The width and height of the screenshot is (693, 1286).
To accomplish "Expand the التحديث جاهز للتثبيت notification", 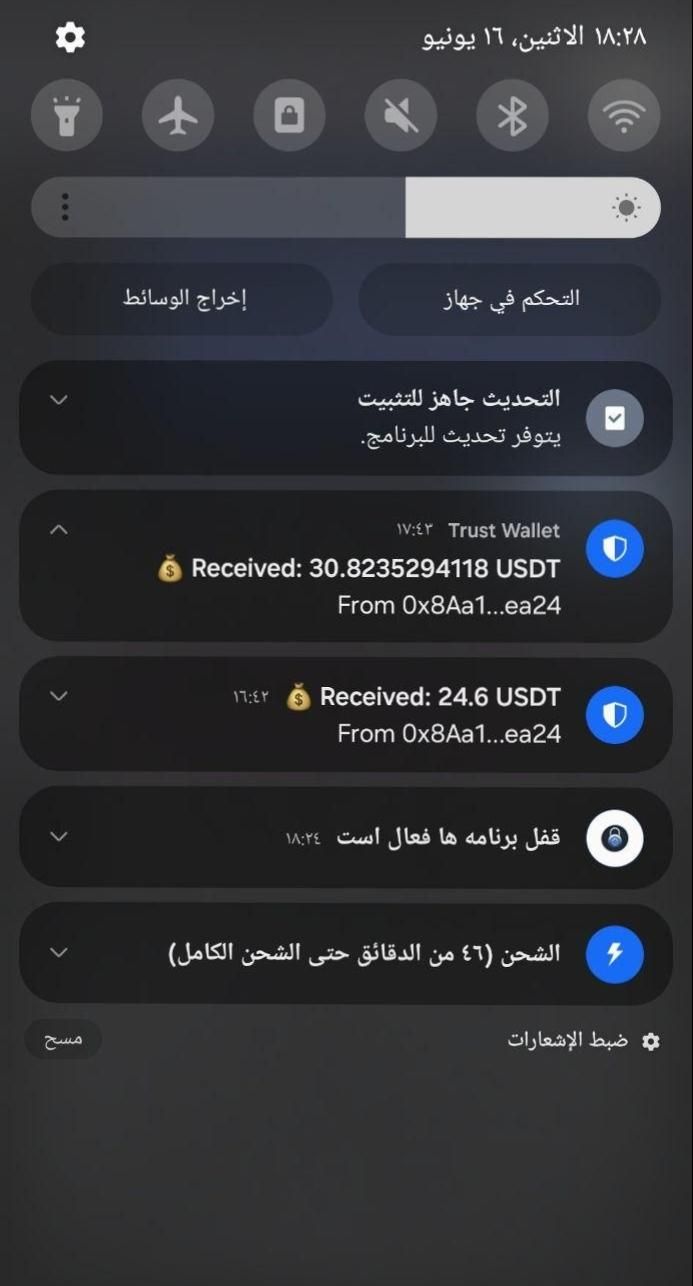I will pyautogui.click(x=59, y=400).
